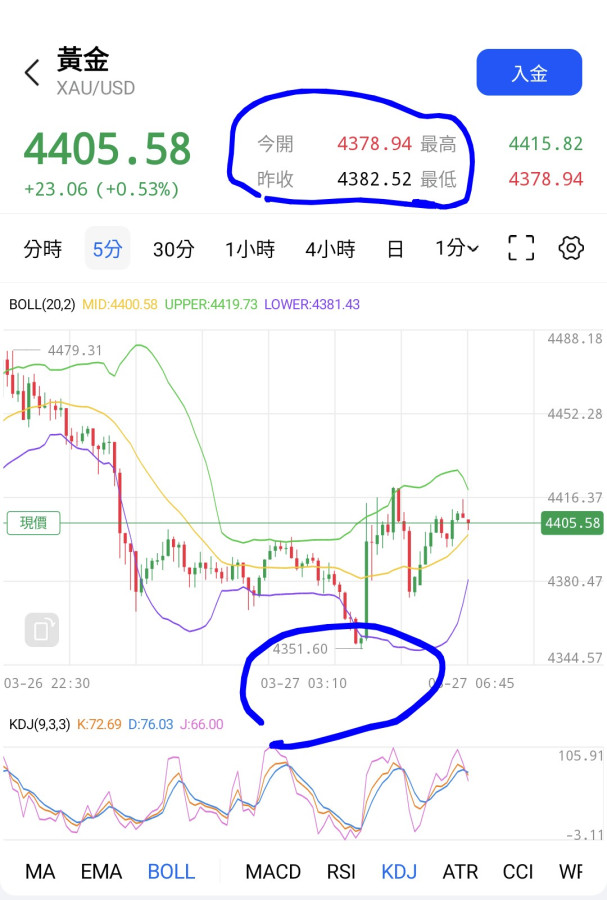The width and height of the screenshot is (607, 900).
Task: Tap the 入金 deposit button
Action: point(529,73)
